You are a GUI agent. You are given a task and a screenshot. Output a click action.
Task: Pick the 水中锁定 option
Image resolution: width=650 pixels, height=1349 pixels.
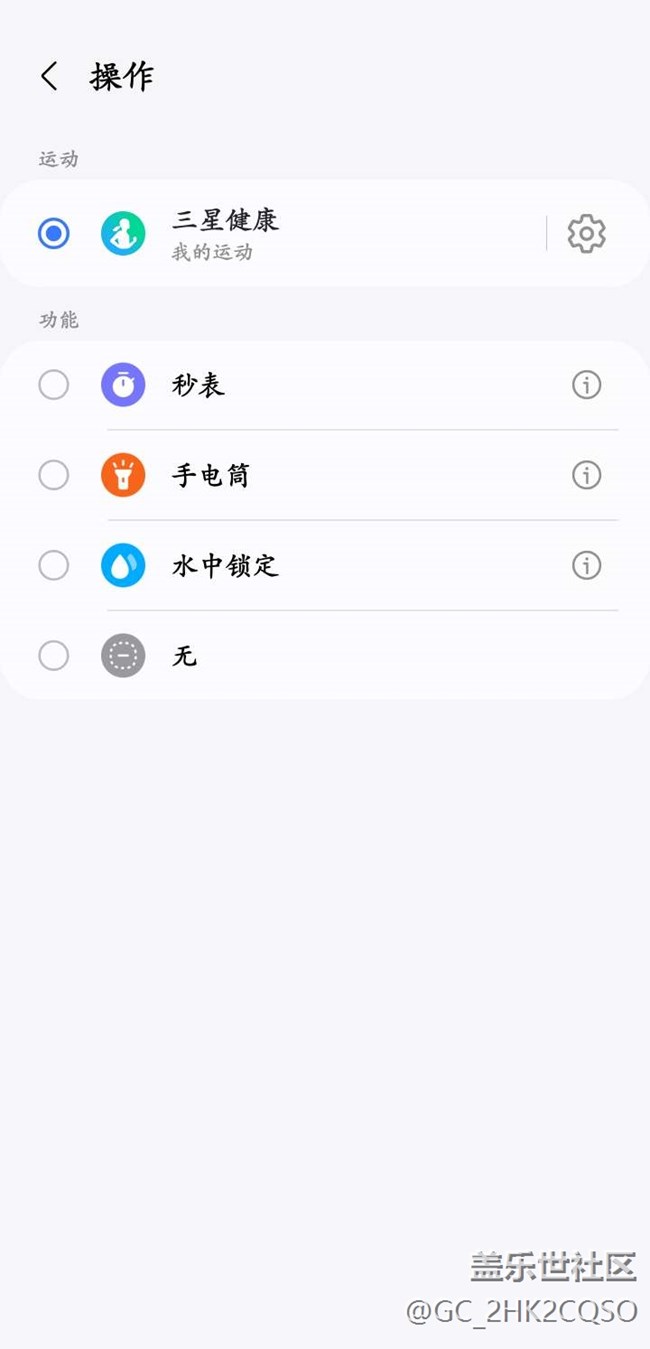coord(53,565)
